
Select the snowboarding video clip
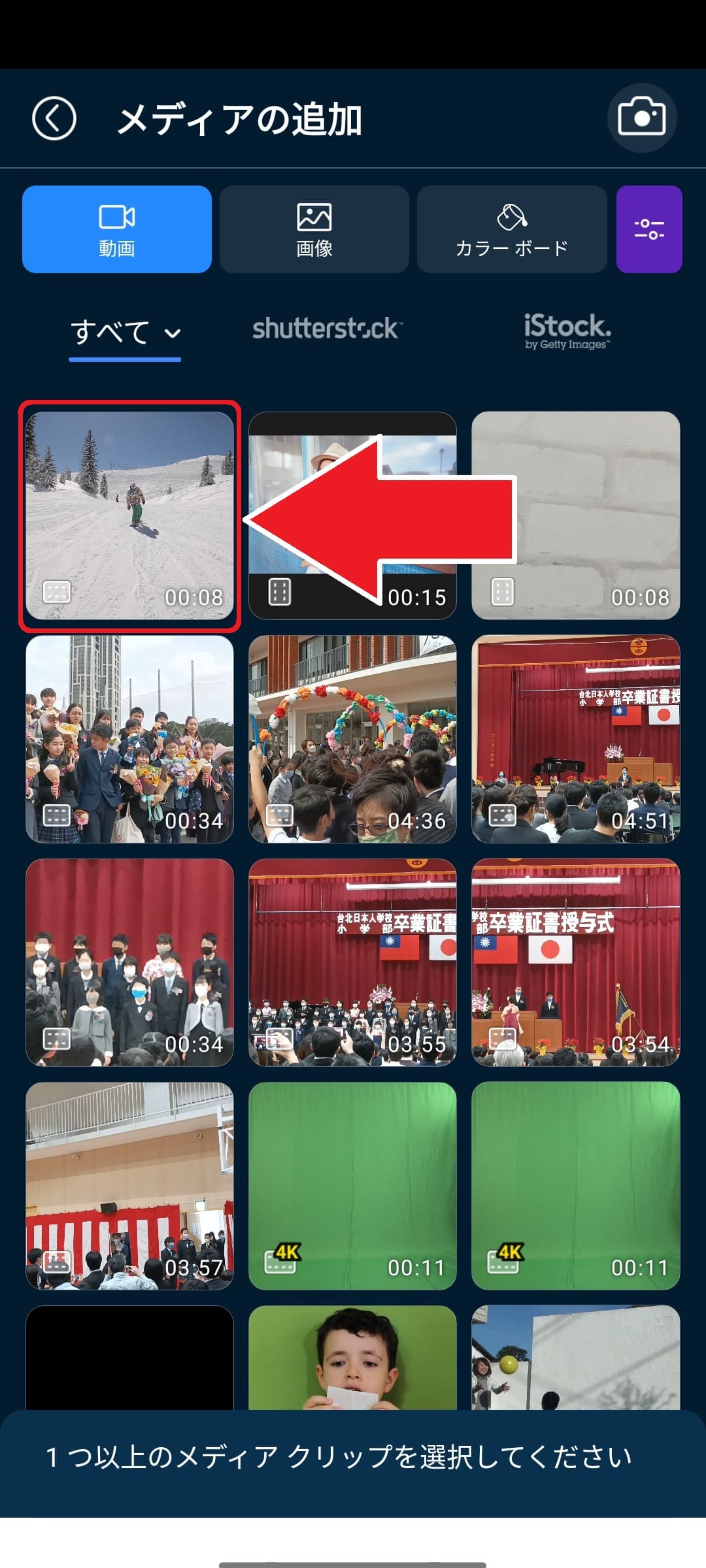pyautogui.click(x=129, y=515)
